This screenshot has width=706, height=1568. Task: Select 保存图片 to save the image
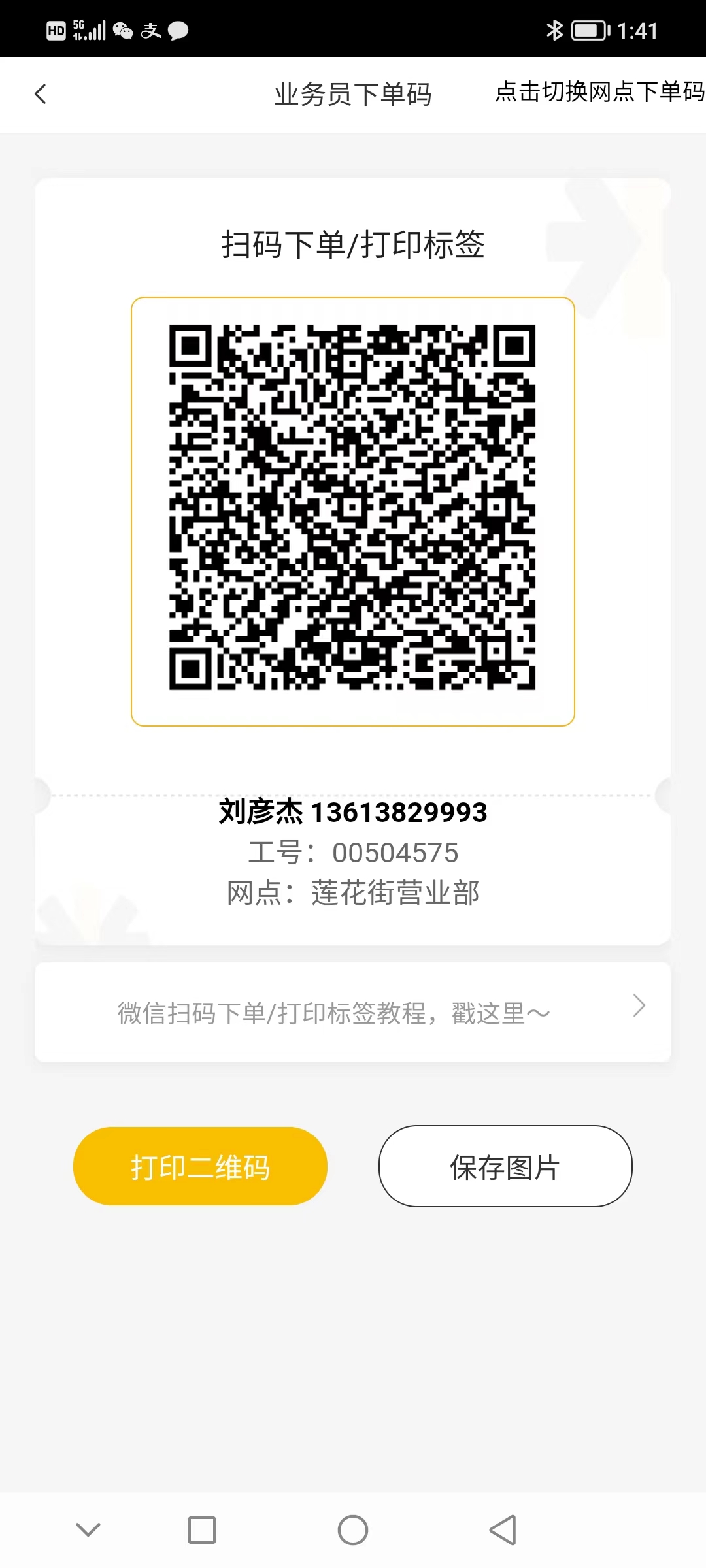click(x=505, y=1166)
